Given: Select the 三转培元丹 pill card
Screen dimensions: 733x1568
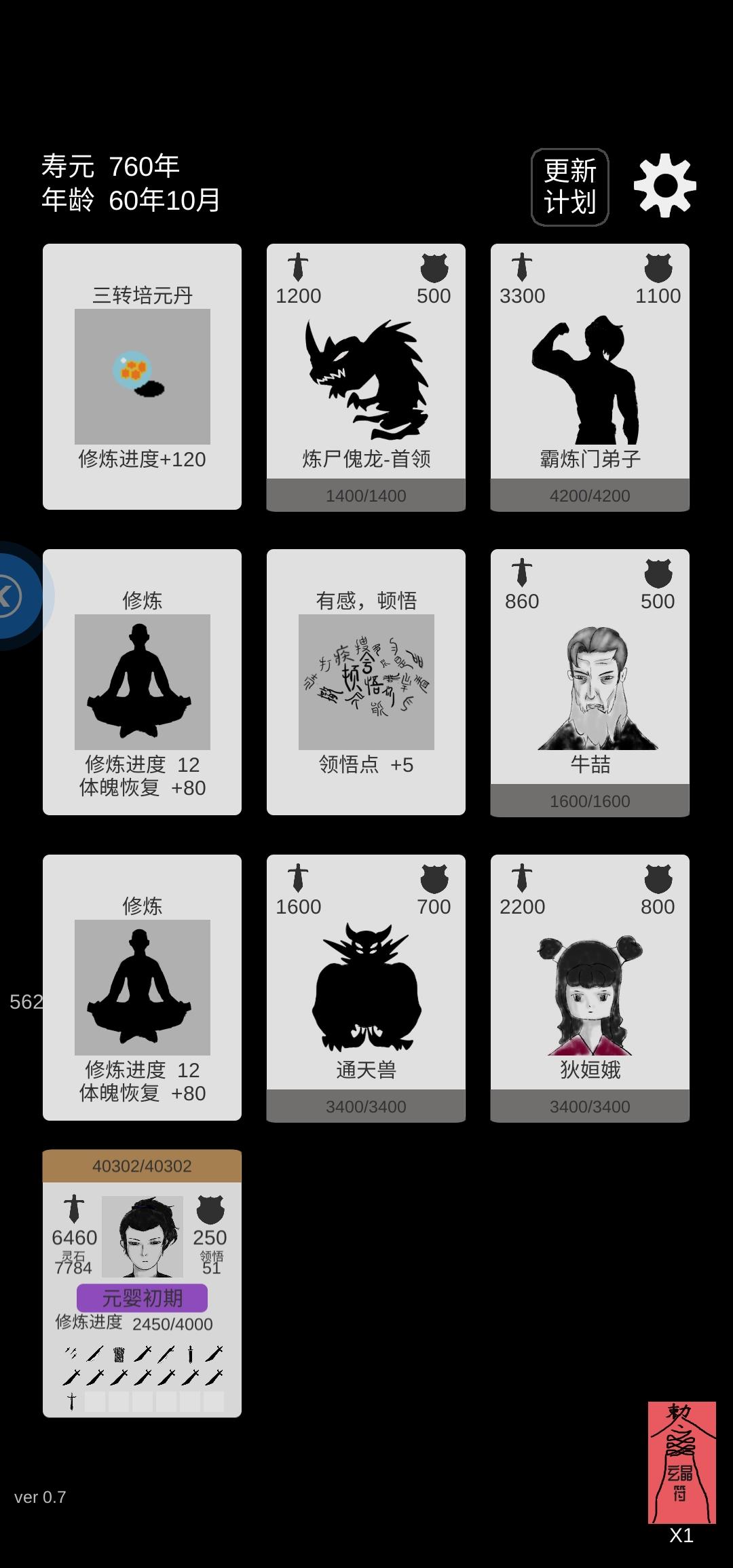Looking at the screenshot, I should pyautogui.click(x=142, y=377).
